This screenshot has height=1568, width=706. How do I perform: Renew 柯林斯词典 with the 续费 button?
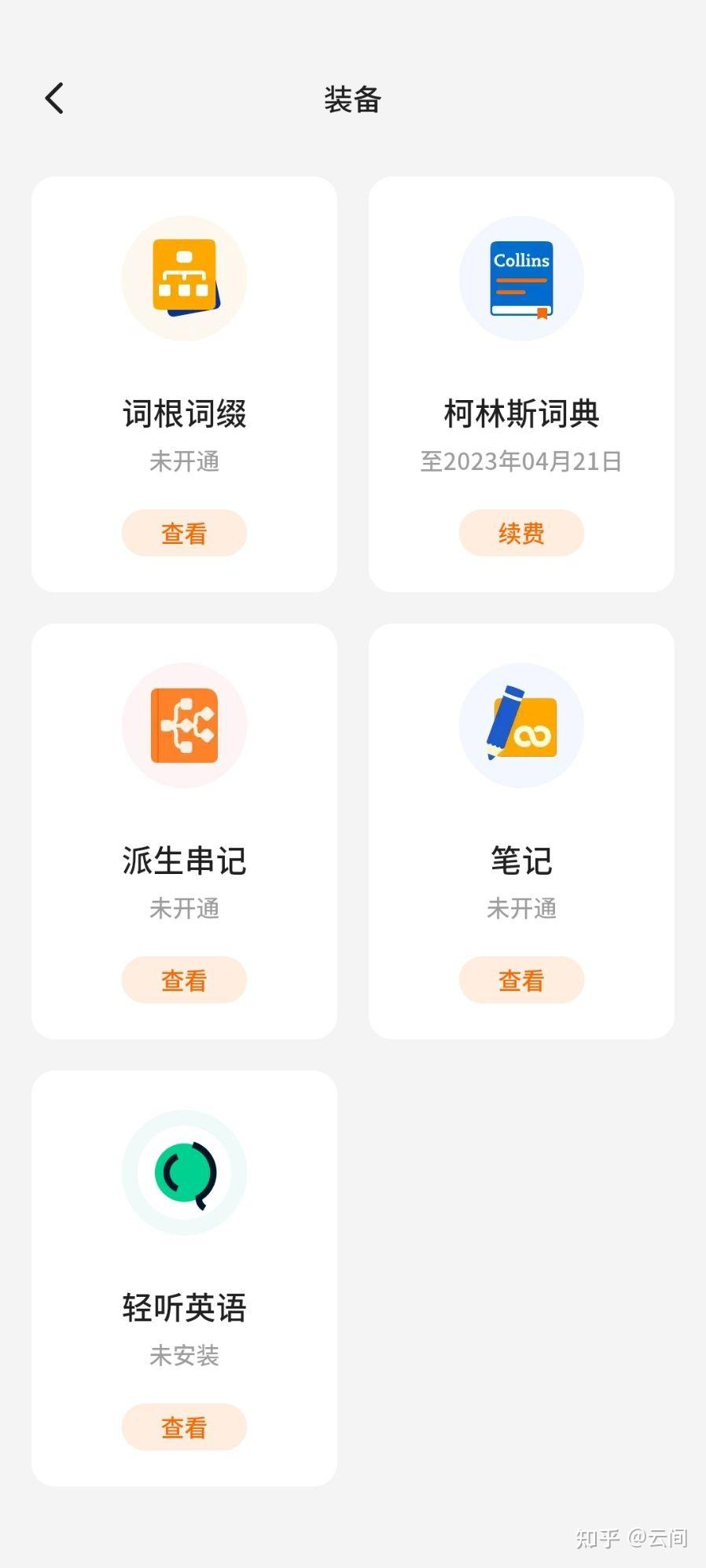click(521, 533)
